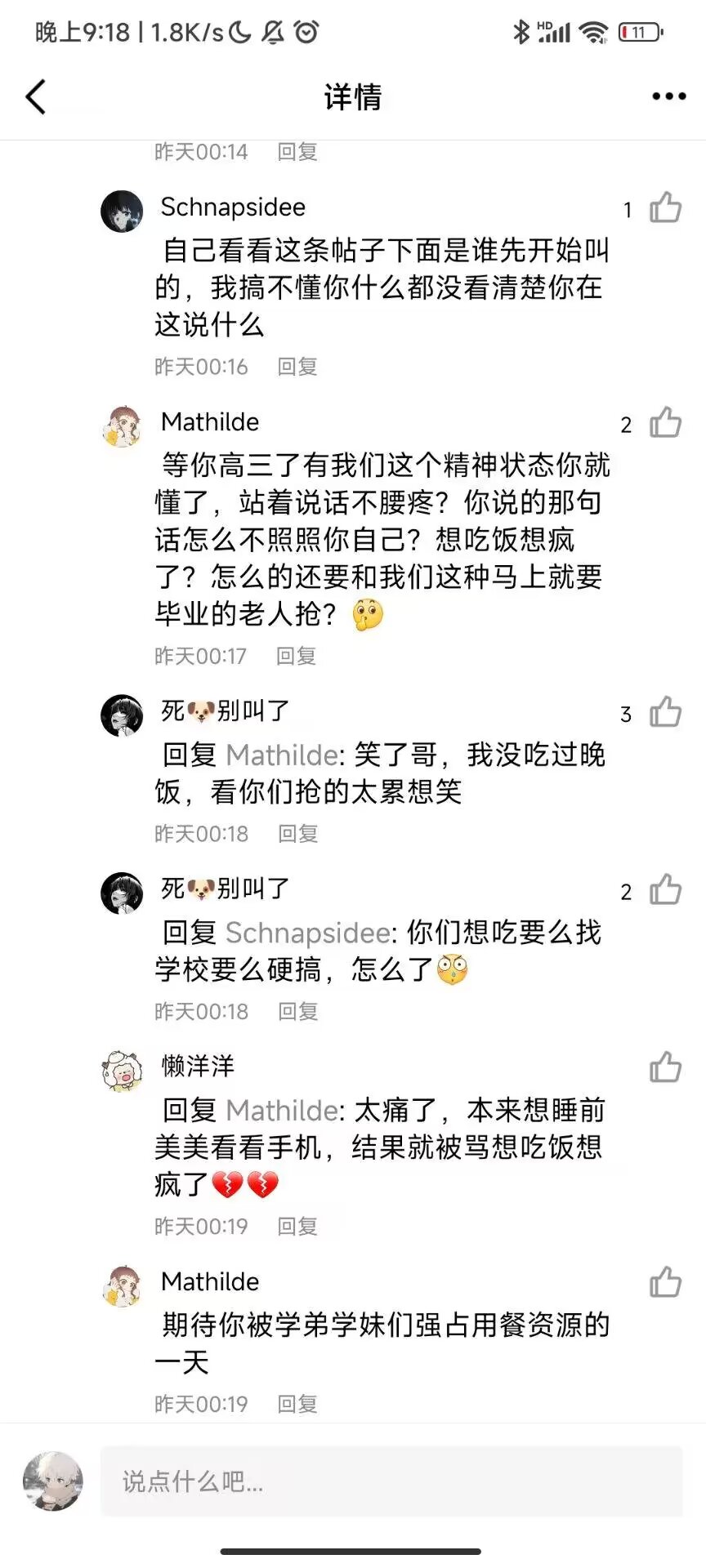This screenshot has height=1568, width=706.
Task: Like 懒洋洋's comment
Action: [x=665, y=1067]
